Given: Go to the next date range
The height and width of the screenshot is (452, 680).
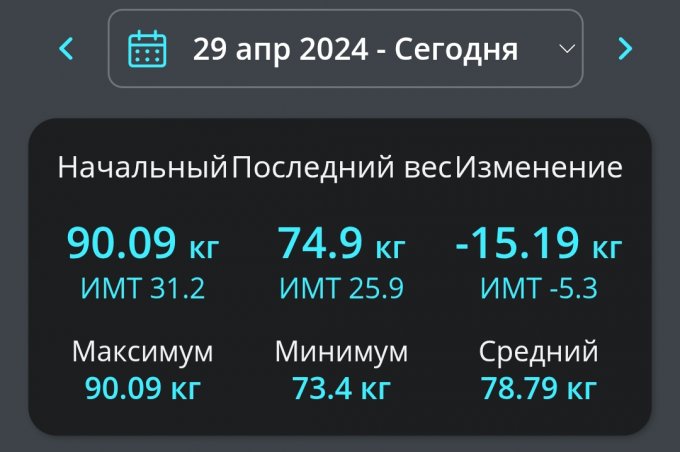Looking at the screenshot, I should pyautogui.click(x=625, y=48).
